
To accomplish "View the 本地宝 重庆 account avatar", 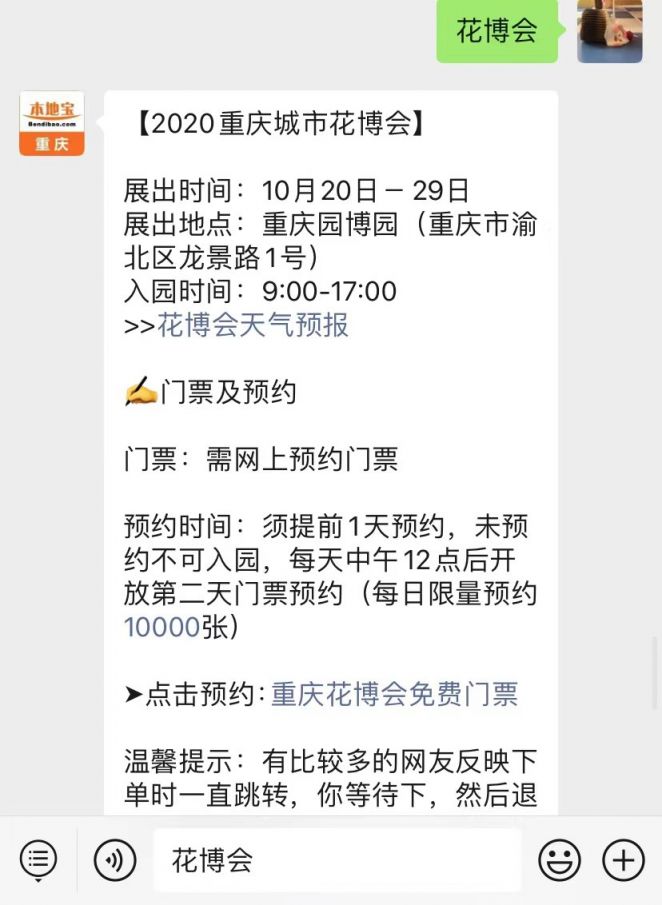I will click(x=52, y=124).
